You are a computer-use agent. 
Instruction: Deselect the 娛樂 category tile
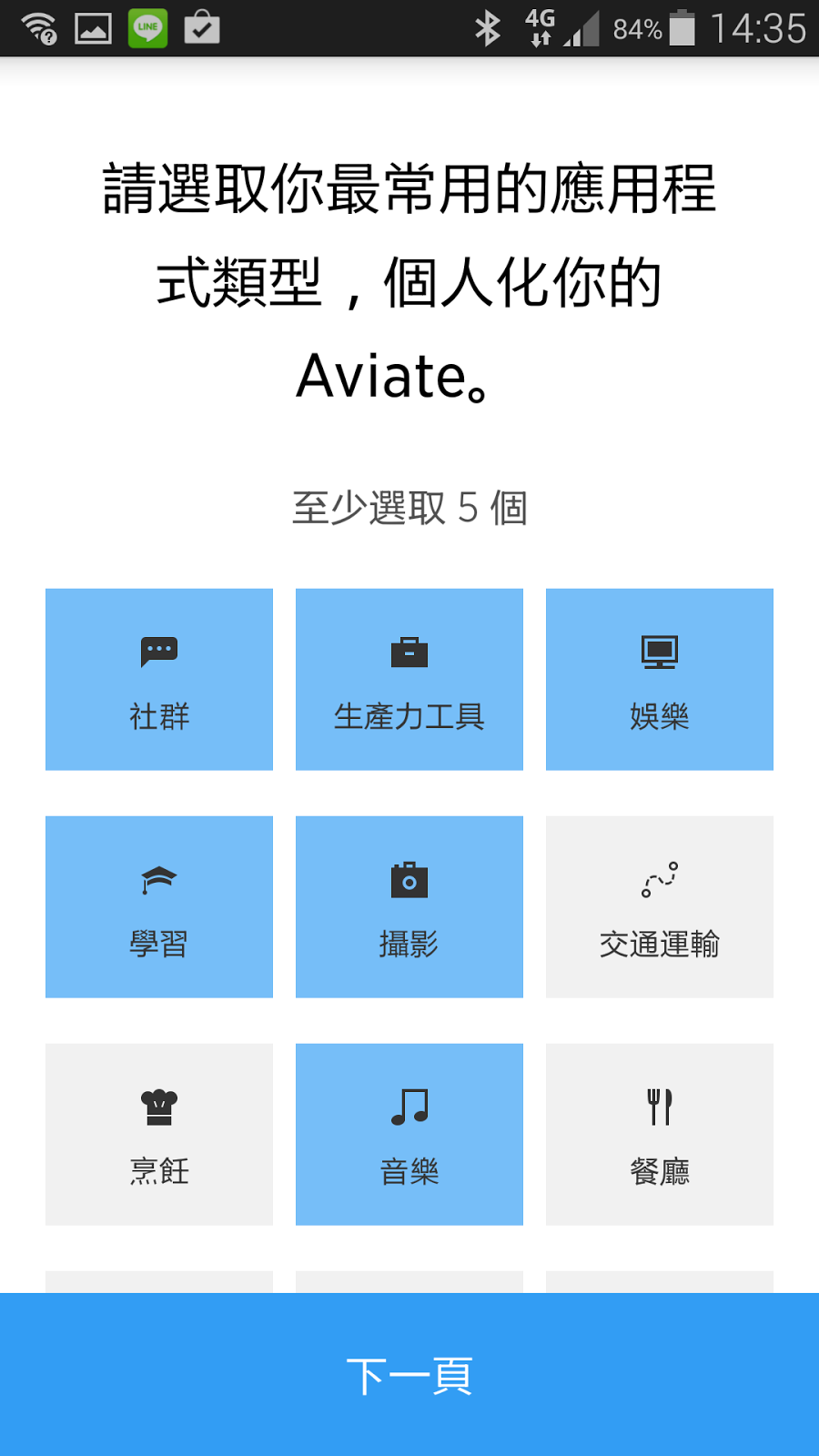pos(659,679)
